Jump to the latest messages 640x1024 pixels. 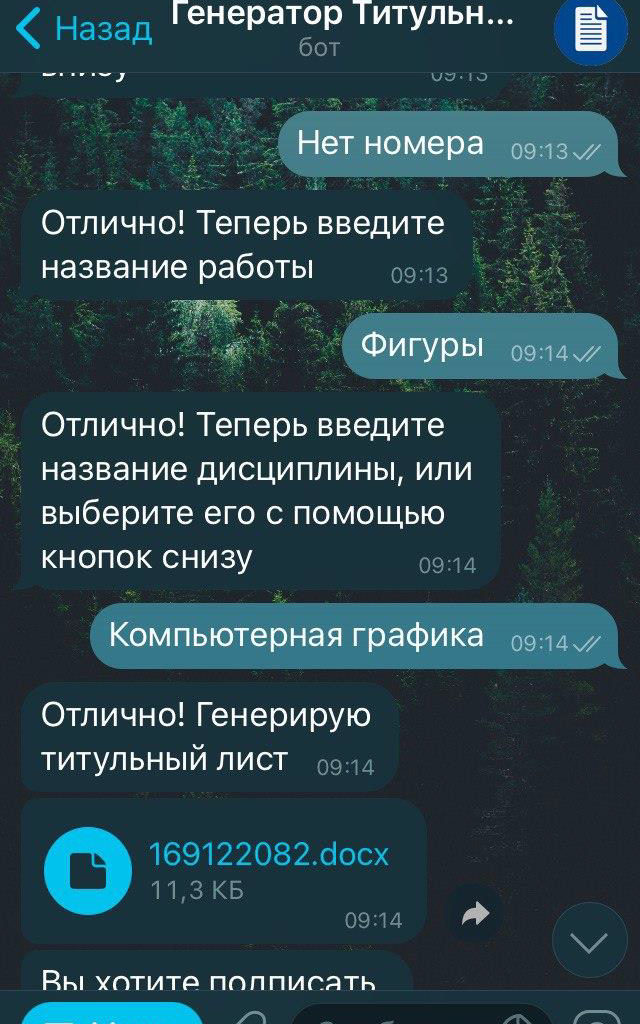pyautogui.click(x=588, y=942)
